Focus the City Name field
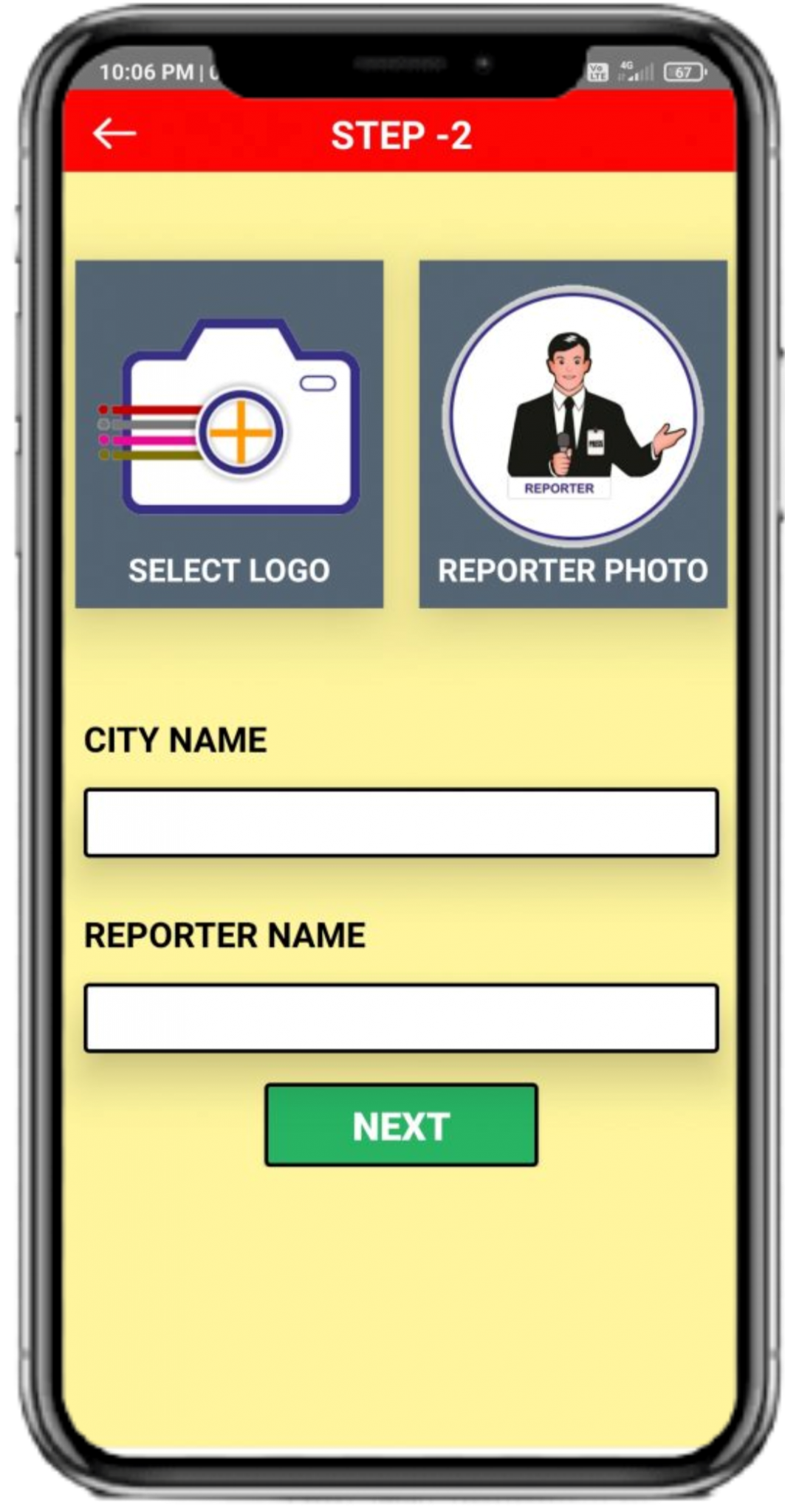785x1512 pixels. point(401,822)
